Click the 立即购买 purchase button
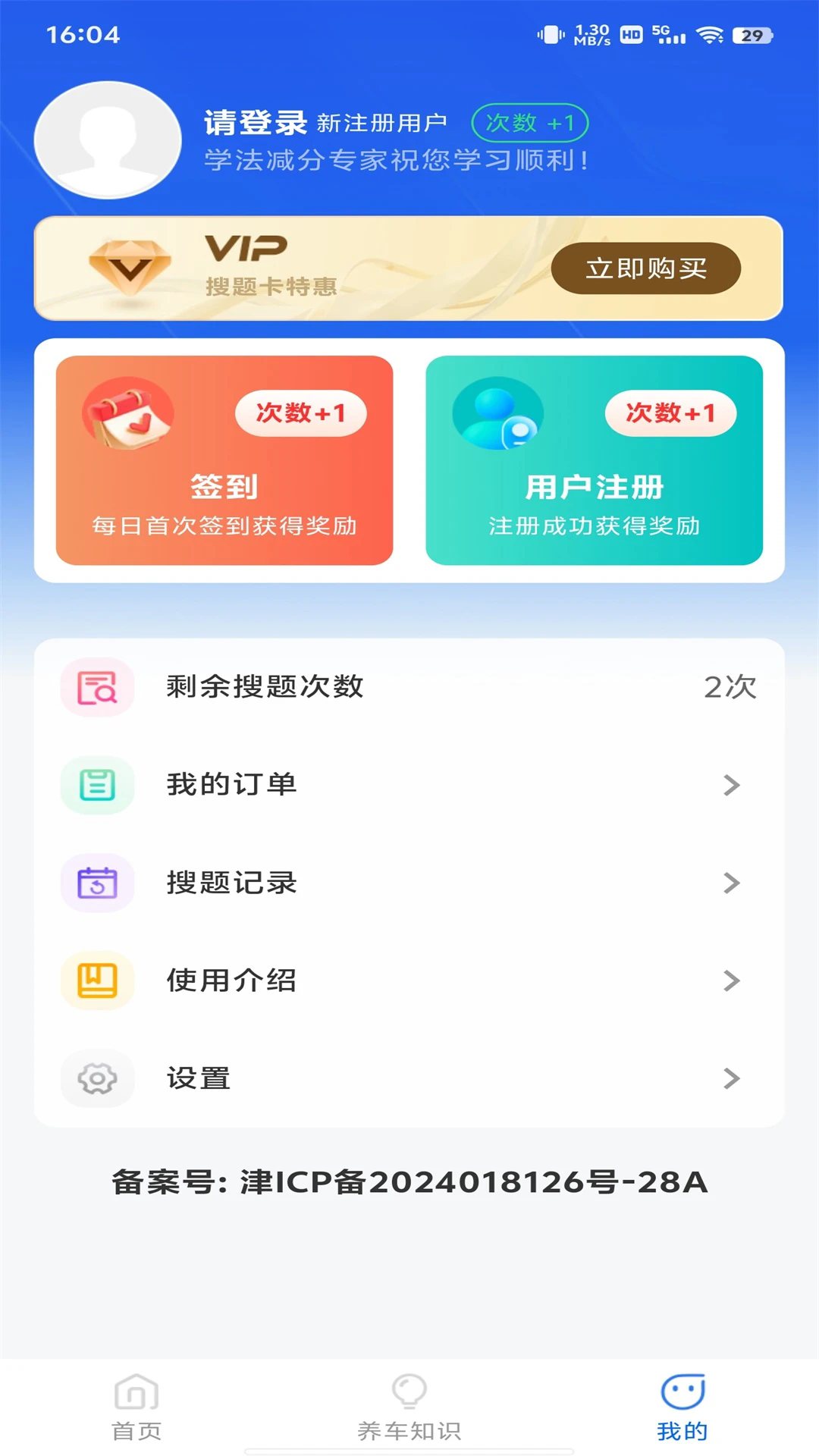Viewport: 819px width, 1456px height. [x=646, y=267]
